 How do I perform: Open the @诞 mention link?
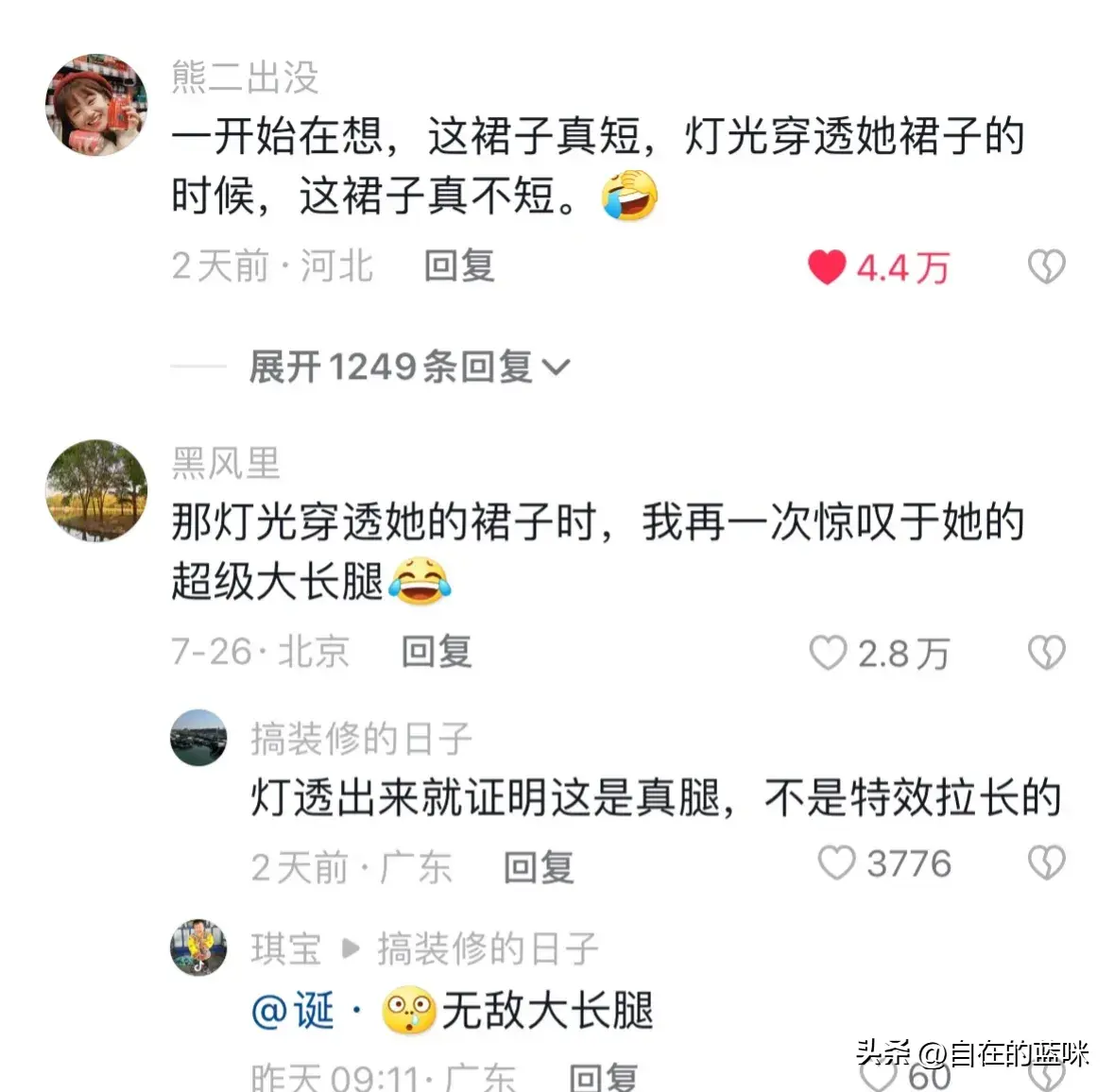pyautogui.click(x=293, y=1012)
